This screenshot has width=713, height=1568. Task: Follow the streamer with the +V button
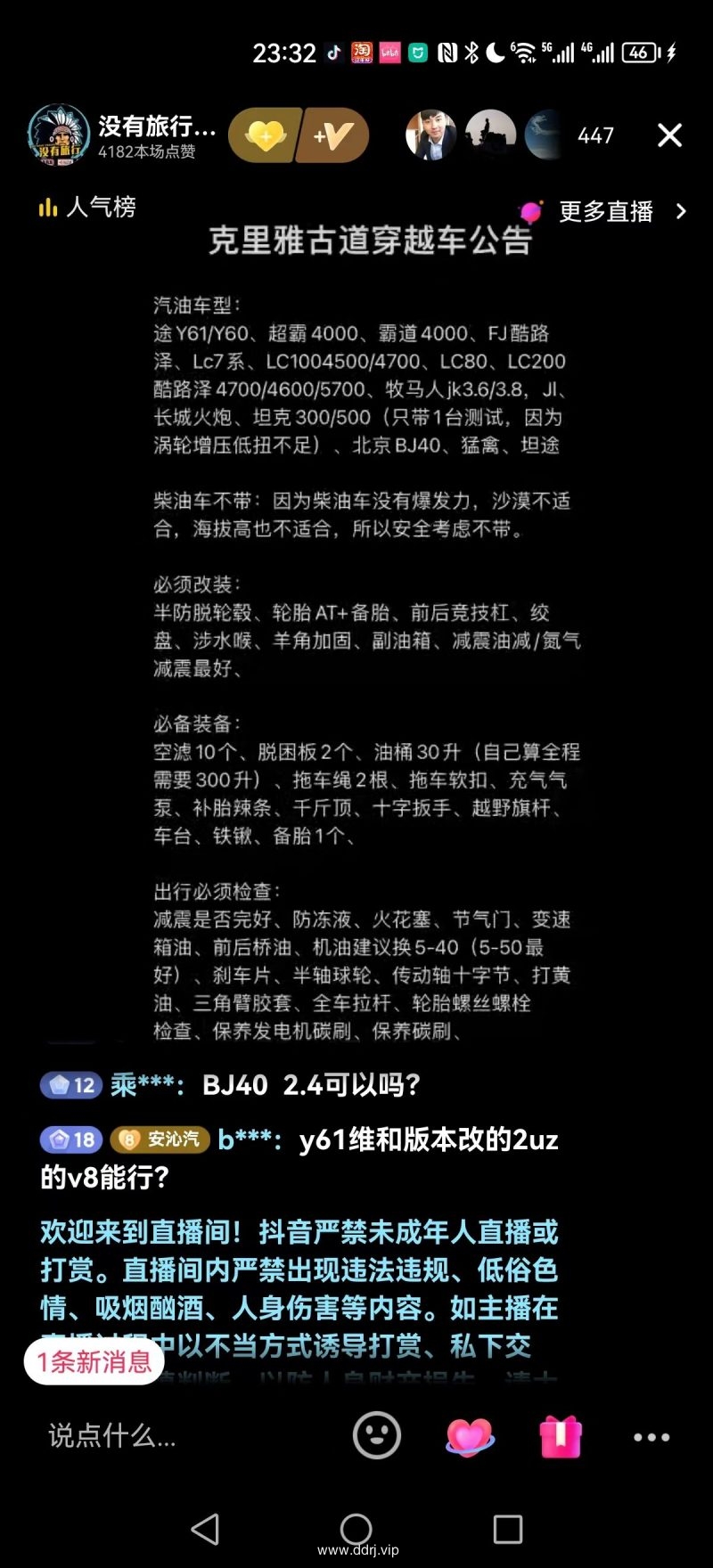point(334,135)
